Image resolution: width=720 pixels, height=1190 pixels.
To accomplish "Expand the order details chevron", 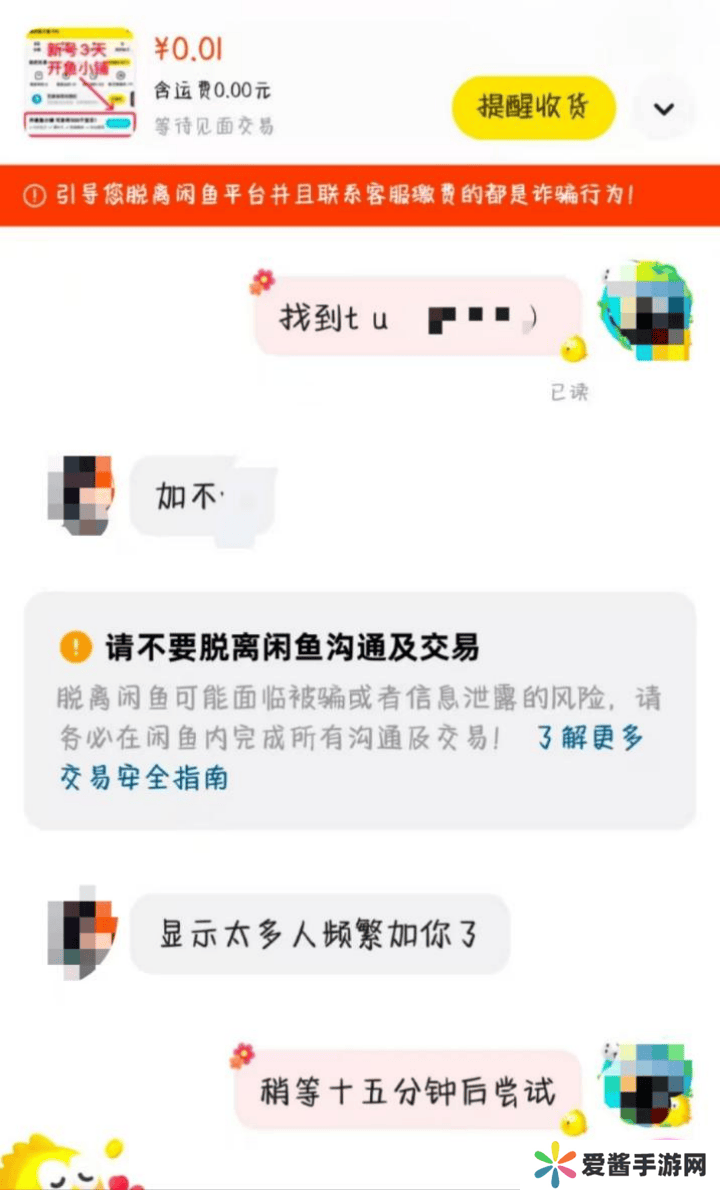I will click(x=664, y=108).
